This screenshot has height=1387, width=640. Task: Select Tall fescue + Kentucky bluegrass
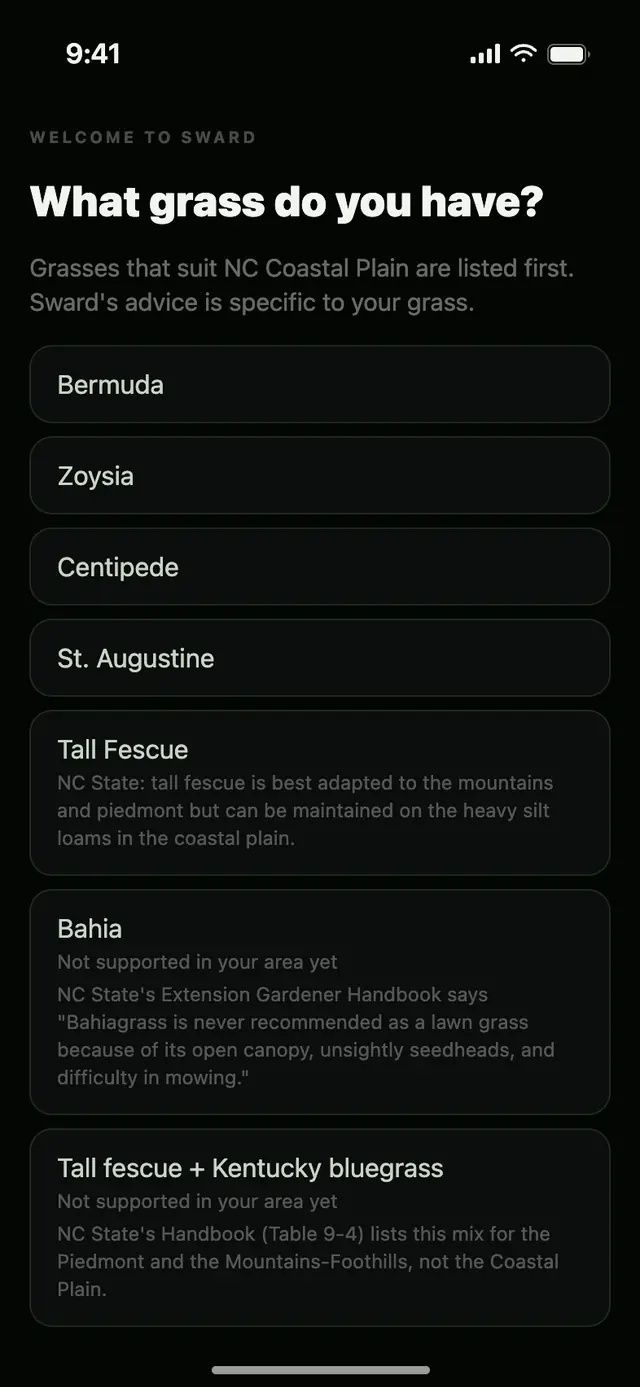(320, 1227)
